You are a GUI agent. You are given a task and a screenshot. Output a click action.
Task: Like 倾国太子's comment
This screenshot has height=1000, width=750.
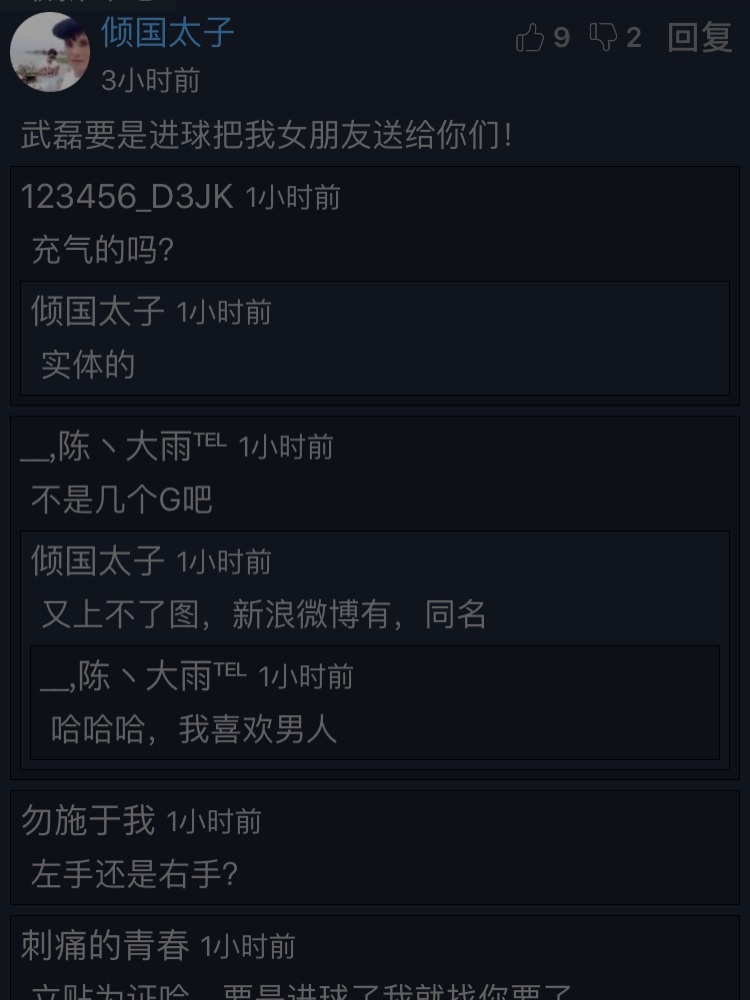541,38
